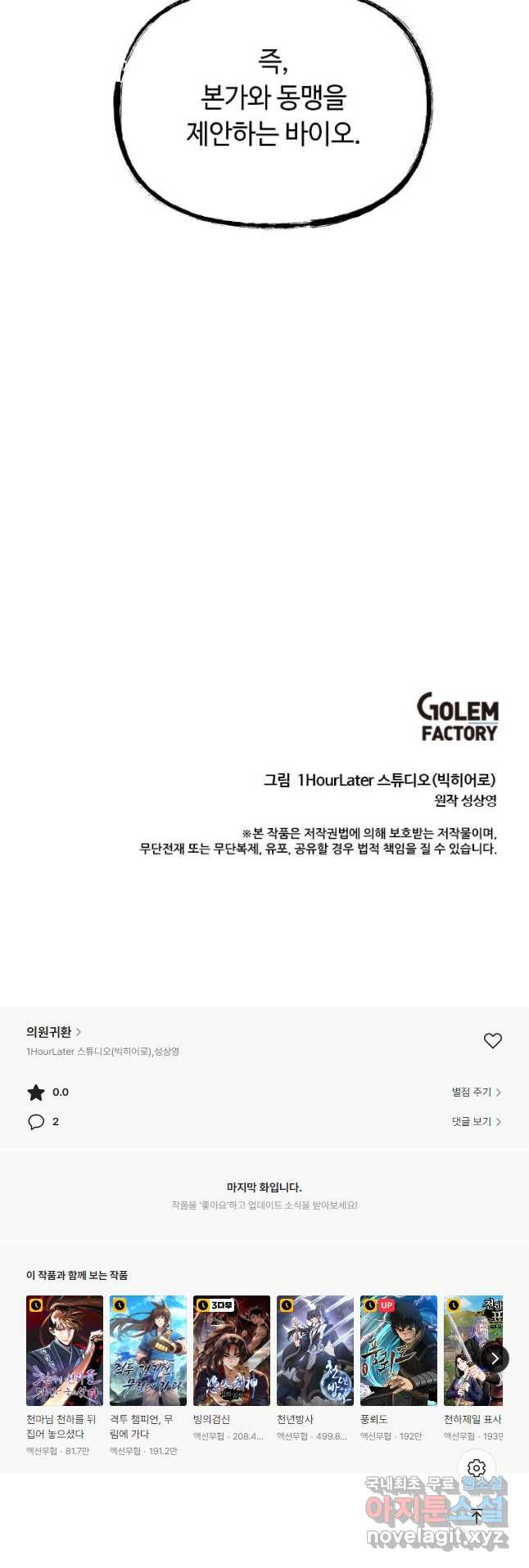Open 별점 주기 to rate
The height and width of the screenshot is (1568, 529).
476,1092
